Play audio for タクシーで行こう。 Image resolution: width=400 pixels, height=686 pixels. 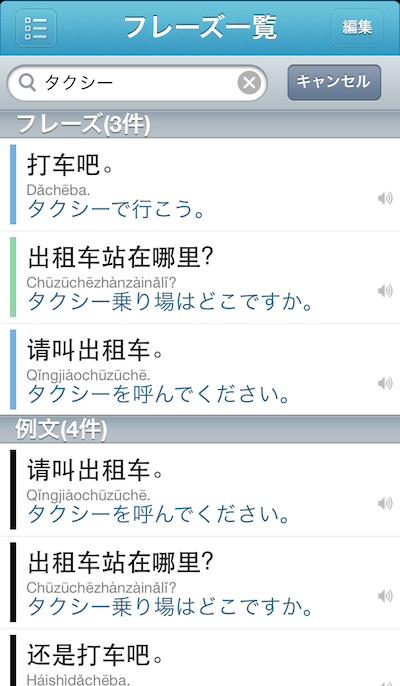point(385,198)
